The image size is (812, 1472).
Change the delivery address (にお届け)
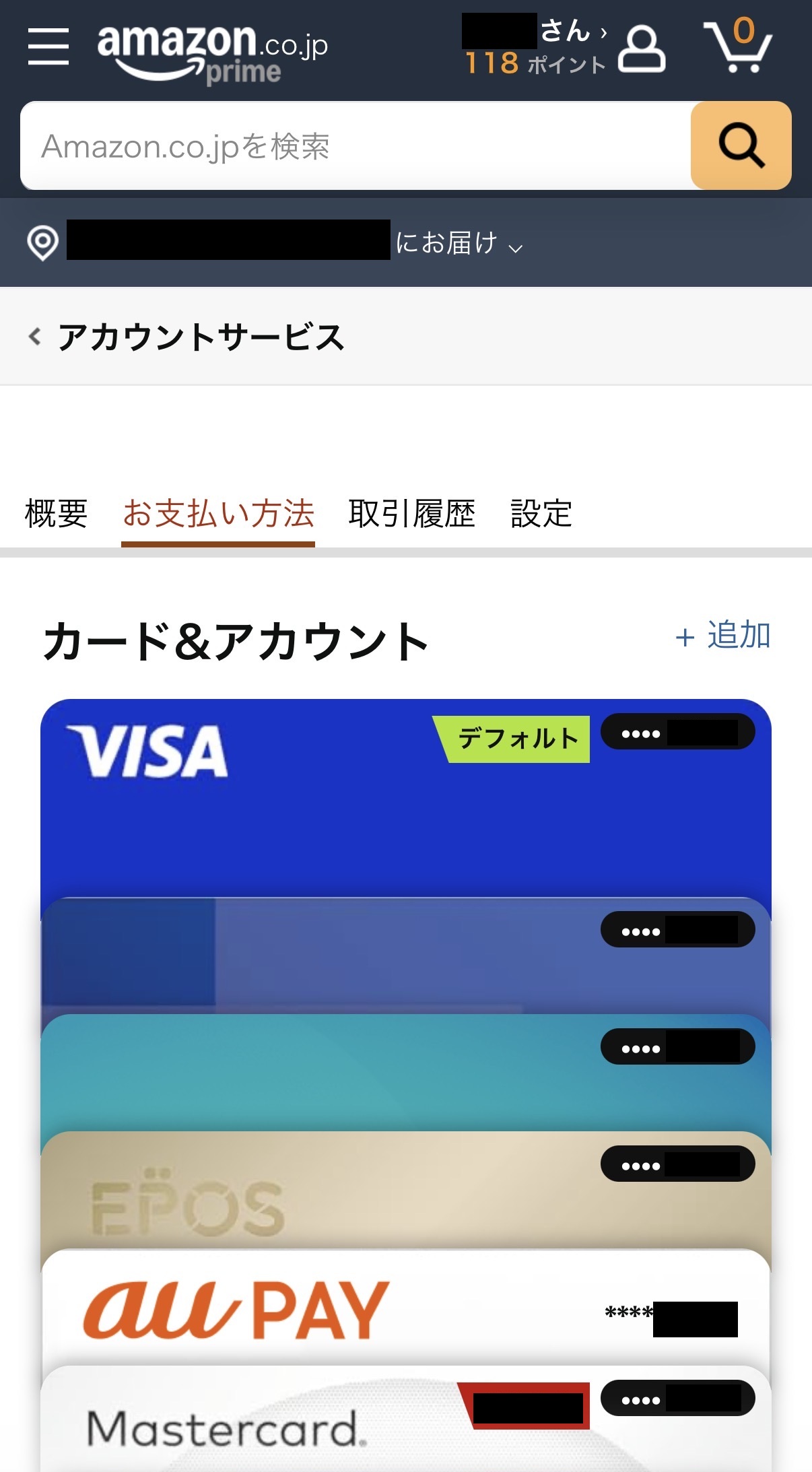pyautogui.click(x=458, y=243)
